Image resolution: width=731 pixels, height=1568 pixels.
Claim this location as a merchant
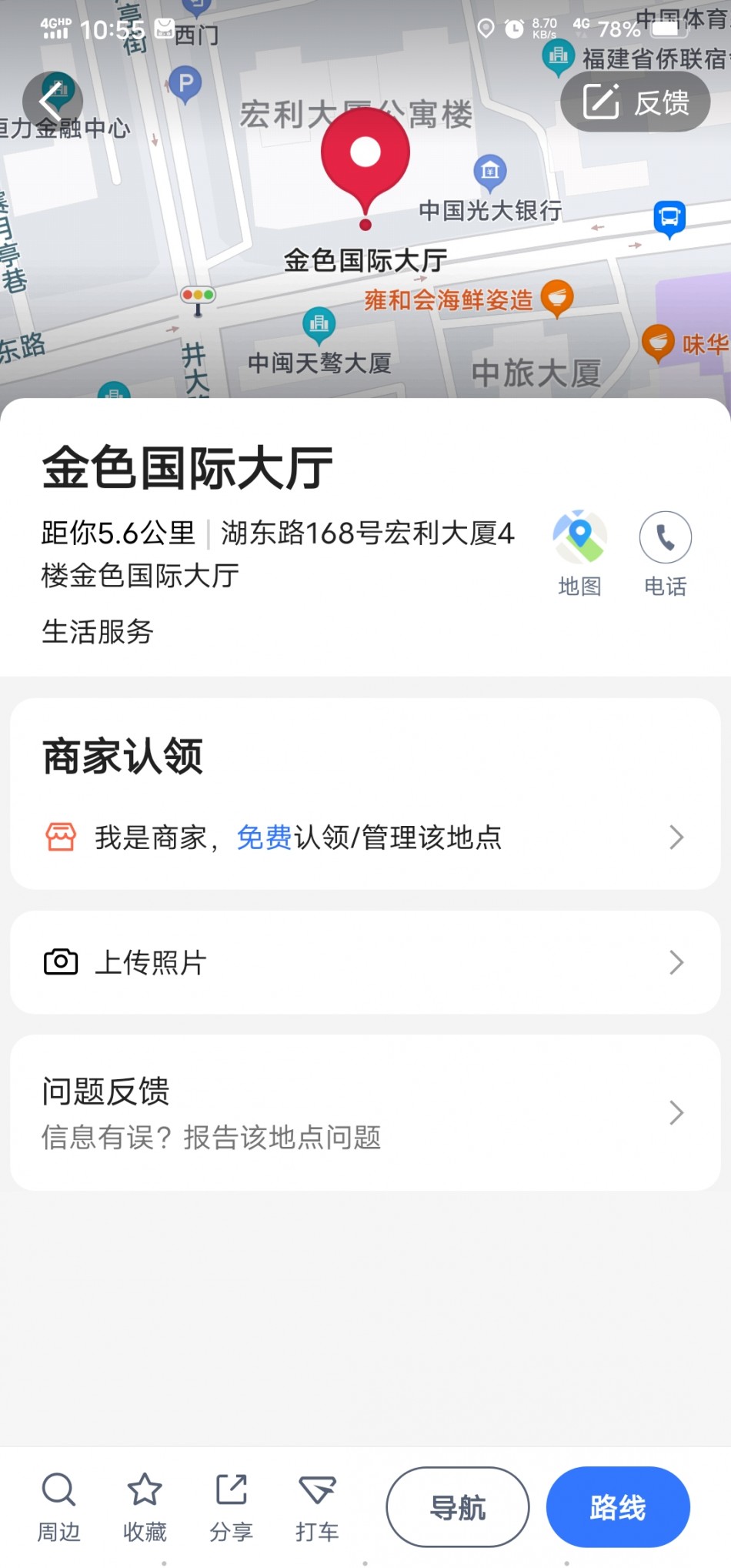(365, 837)
